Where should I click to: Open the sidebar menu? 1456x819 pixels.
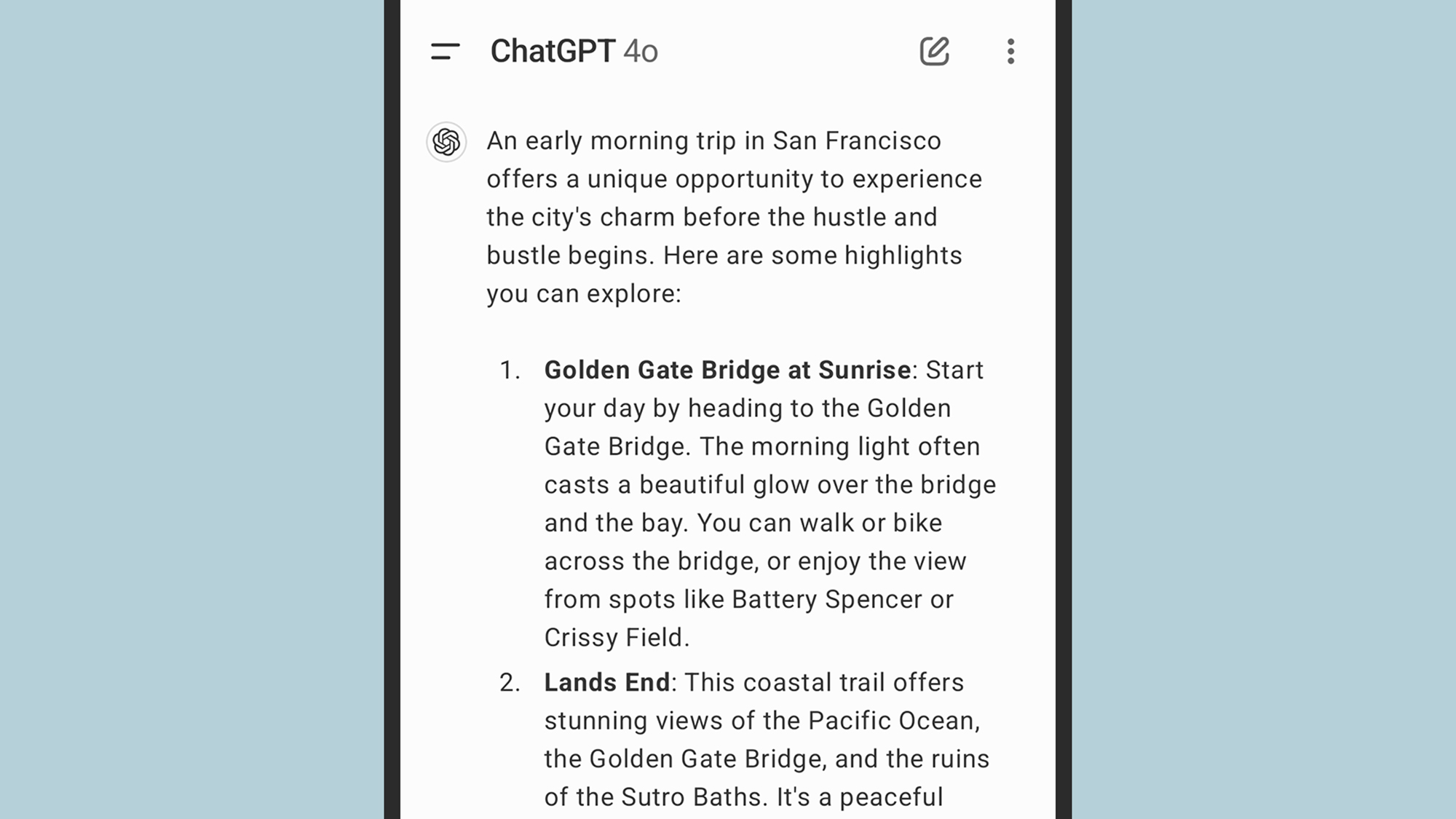(445, 52)
